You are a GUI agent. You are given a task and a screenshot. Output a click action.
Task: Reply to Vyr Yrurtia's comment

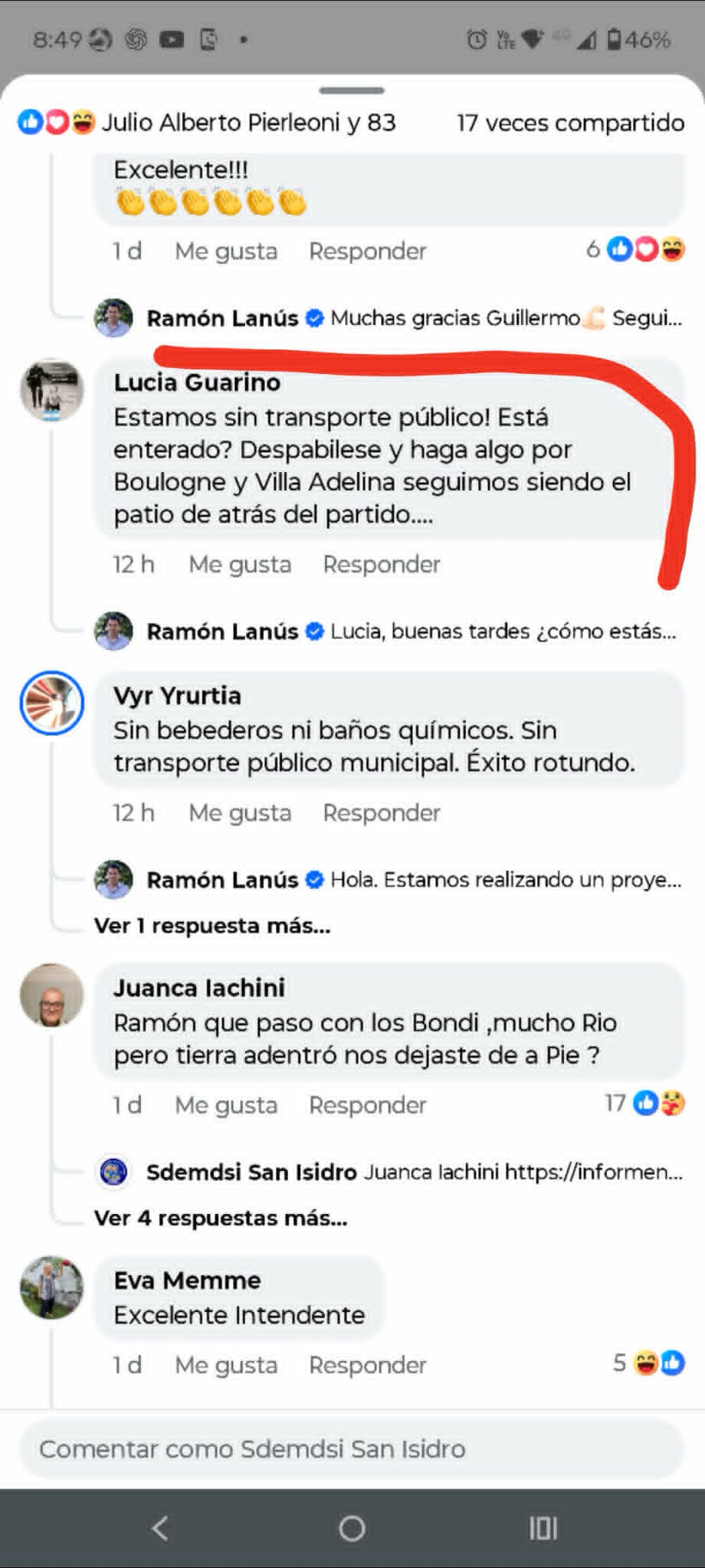381,813
